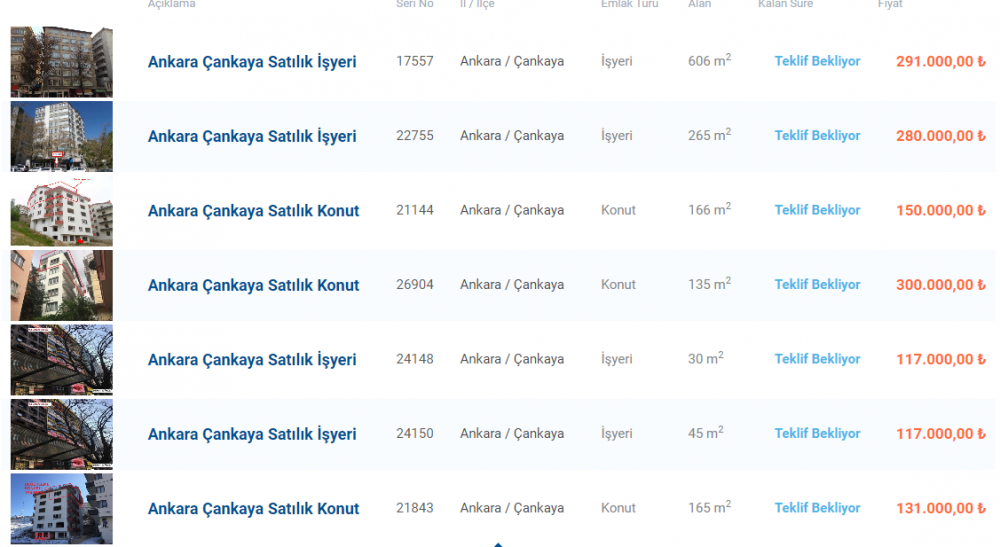
Task: Open the 30 m² İşyeri listing 24148
Action: coord(252,360)
